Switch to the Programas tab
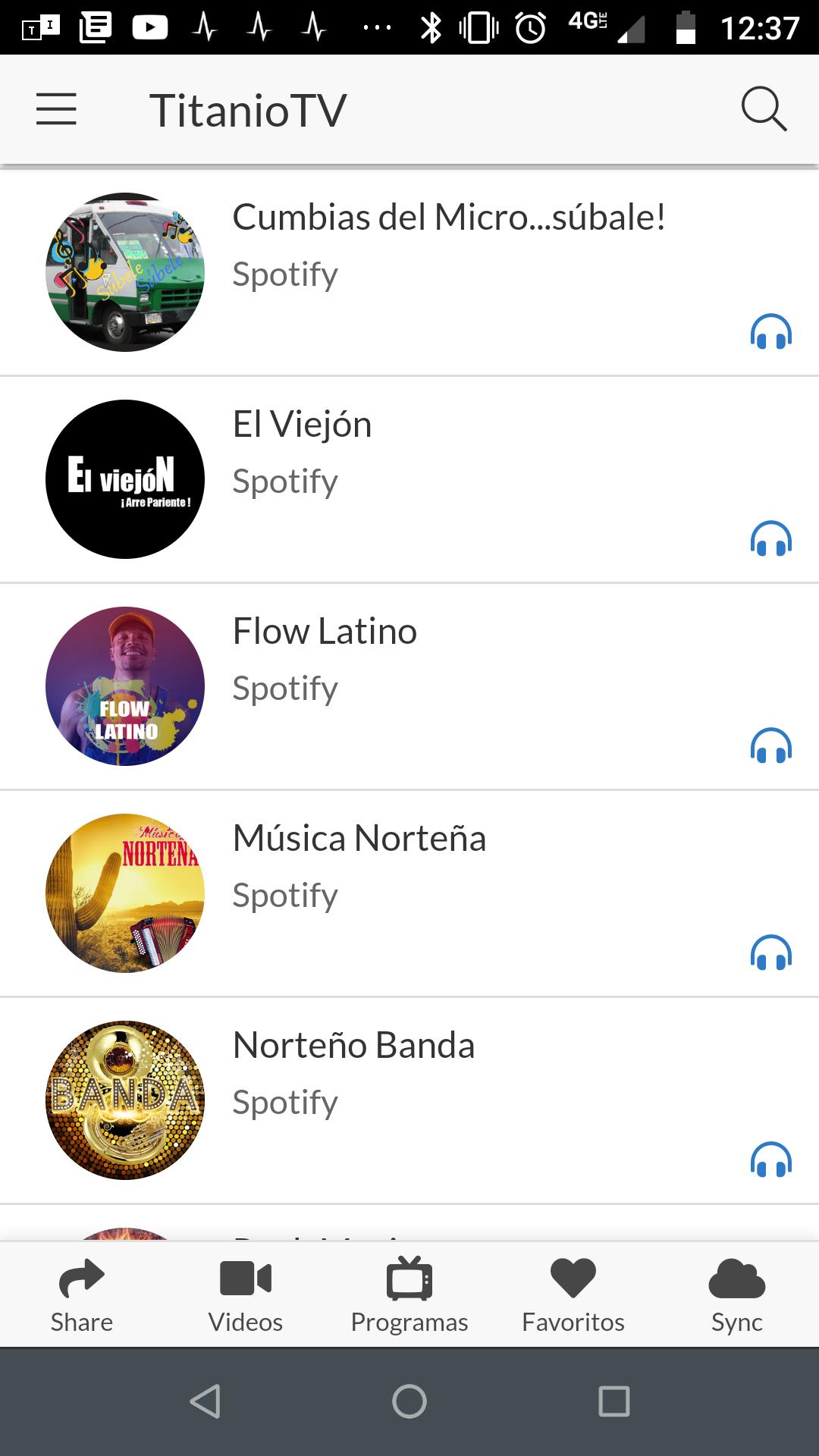The image size is (819, 1456). point(409,1295)
